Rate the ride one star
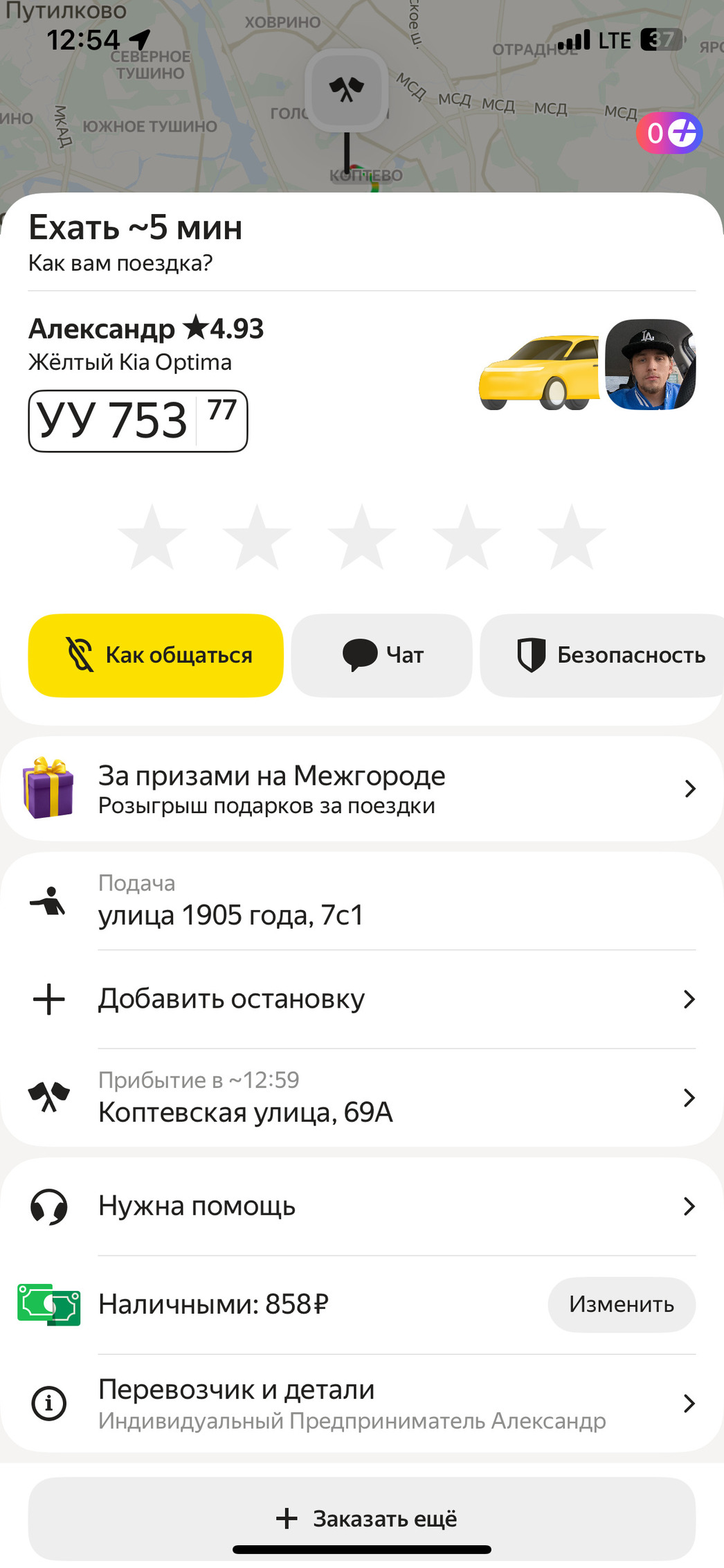Viewport: 724px width, 1568px height. click(x=152, y=538)
